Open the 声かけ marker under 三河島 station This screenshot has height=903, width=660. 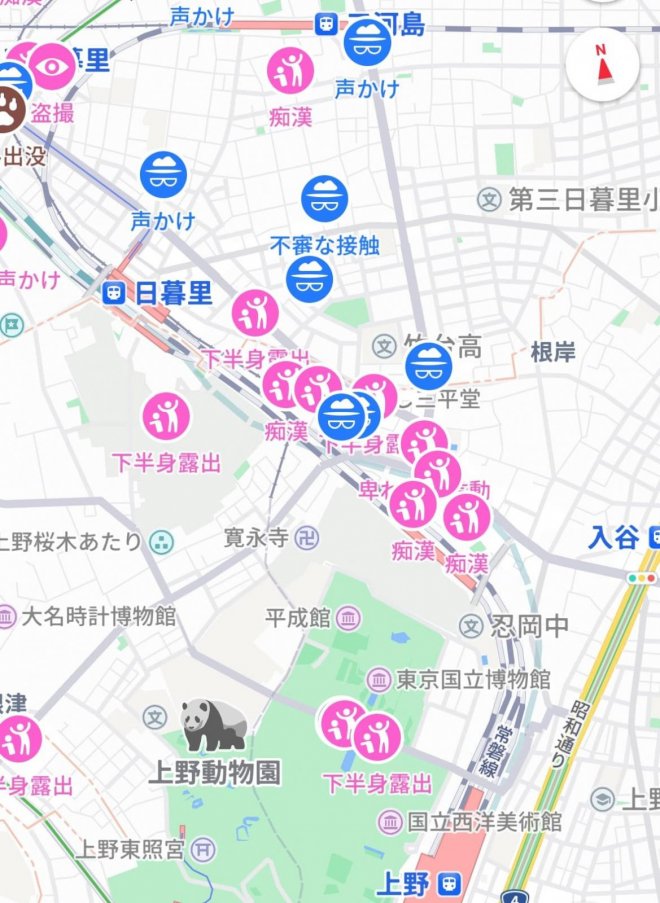click(367, 43)
